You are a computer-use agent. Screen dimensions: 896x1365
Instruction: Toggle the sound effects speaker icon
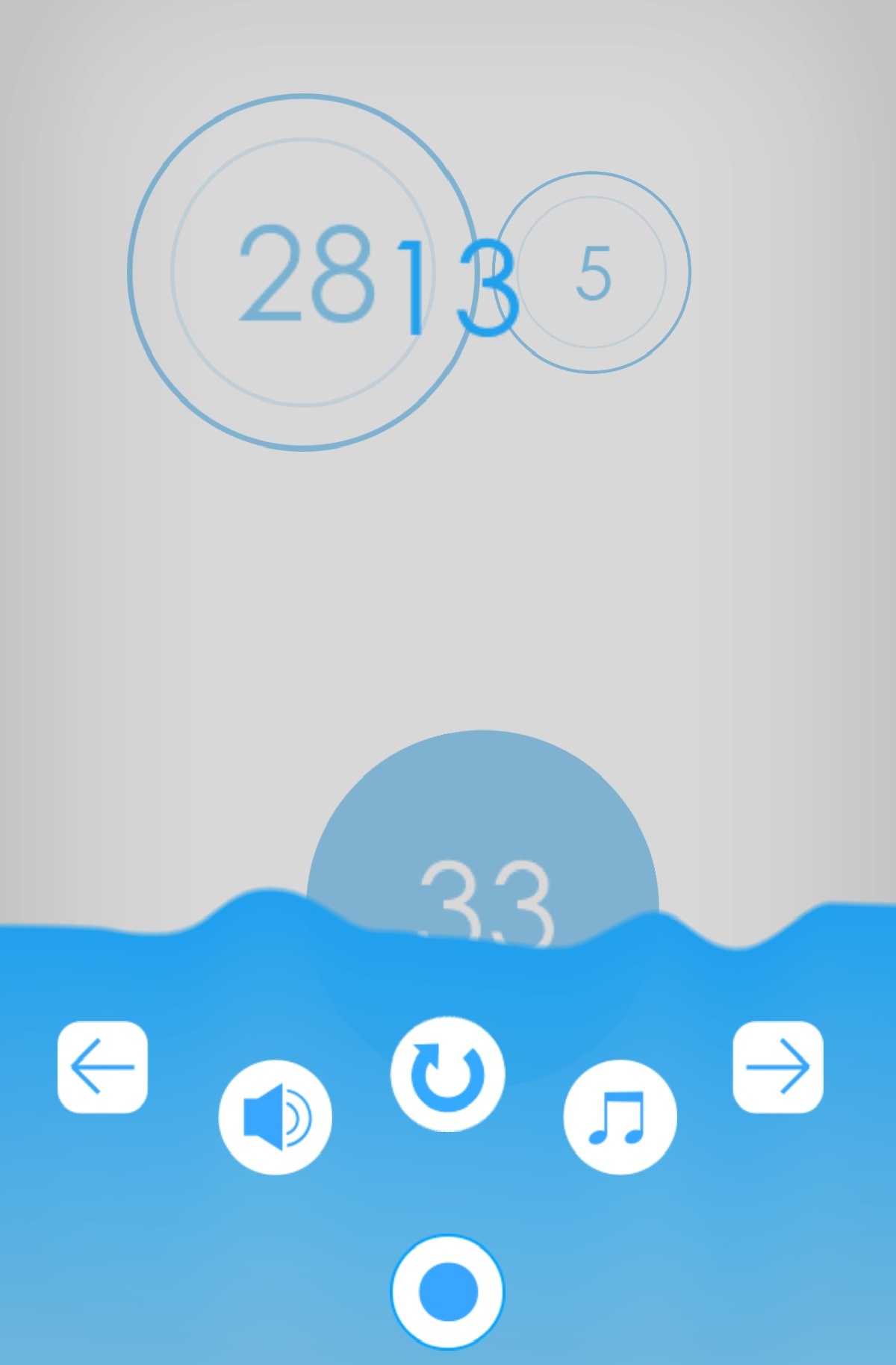click(x=276, y=1117)
